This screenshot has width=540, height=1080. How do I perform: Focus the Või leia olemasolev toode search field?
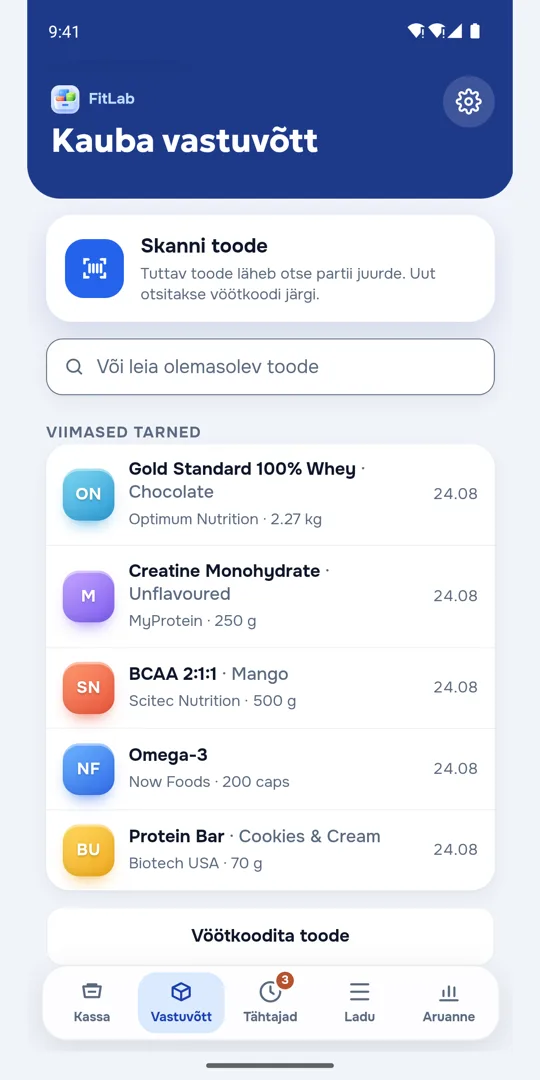click(270, 366)
